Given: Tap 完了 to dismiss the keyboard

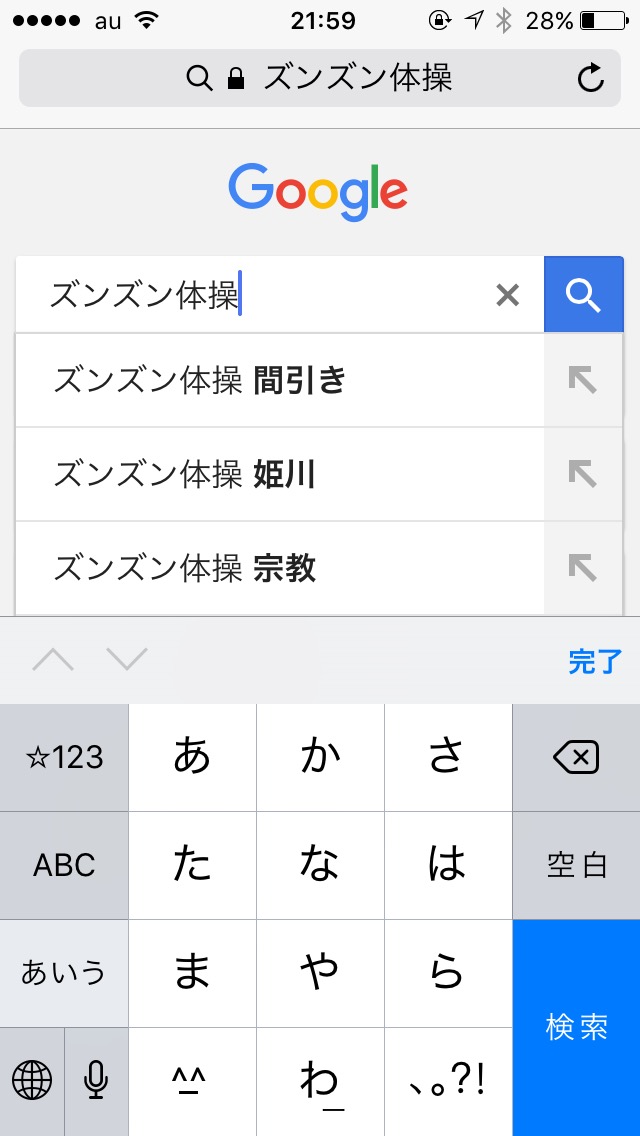Looking at the screenshot, I should tap(595, 661).
